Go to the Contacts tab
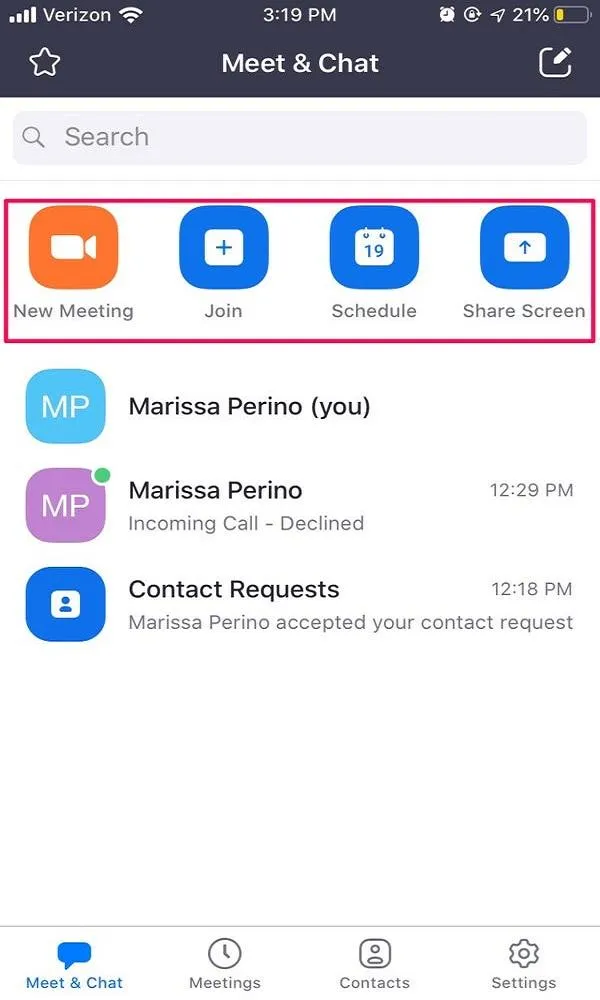Viewport: 600px width, 1000px height. 375,964
